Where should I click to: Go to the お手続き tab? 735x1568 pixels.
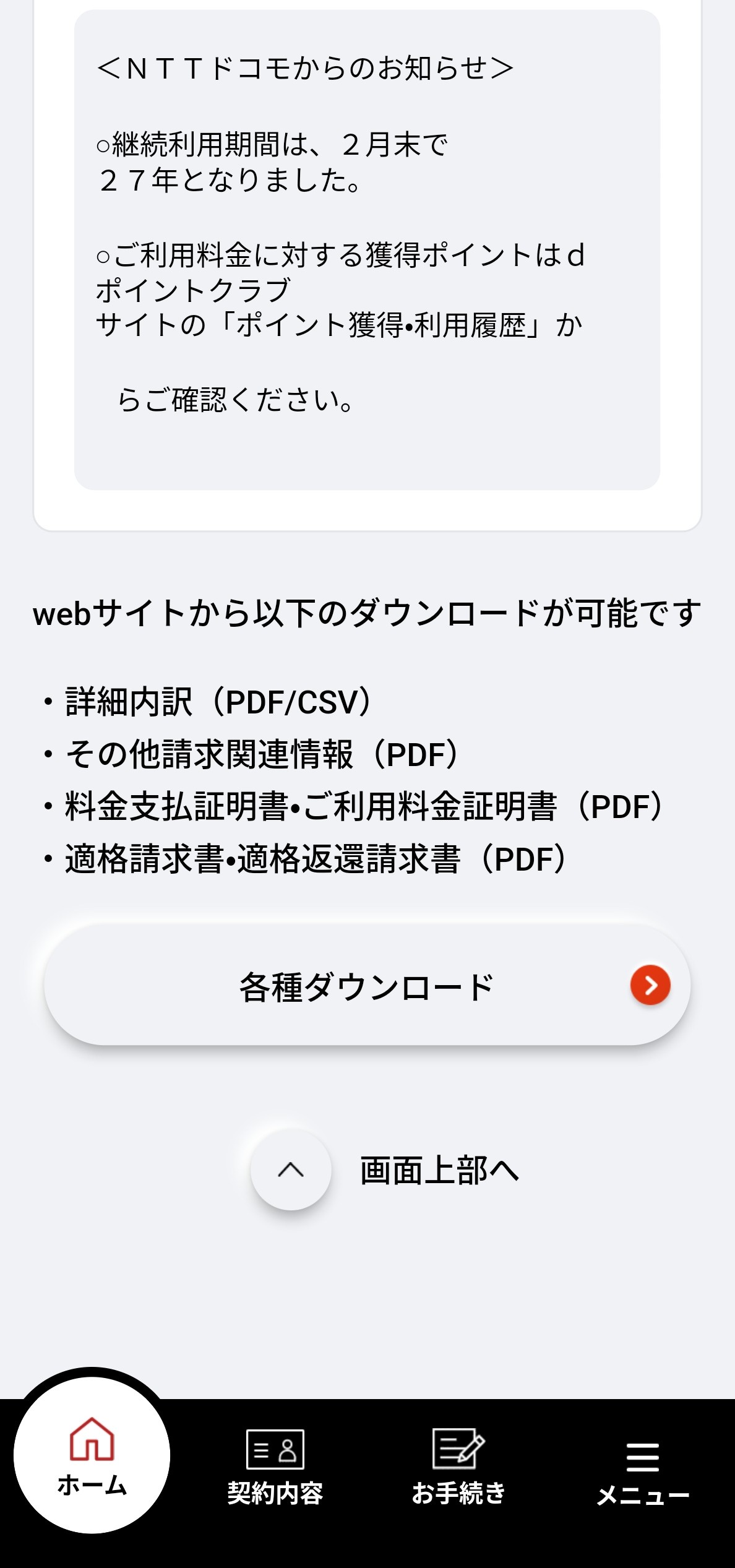pyautogui.click(x=458, y=1467)
